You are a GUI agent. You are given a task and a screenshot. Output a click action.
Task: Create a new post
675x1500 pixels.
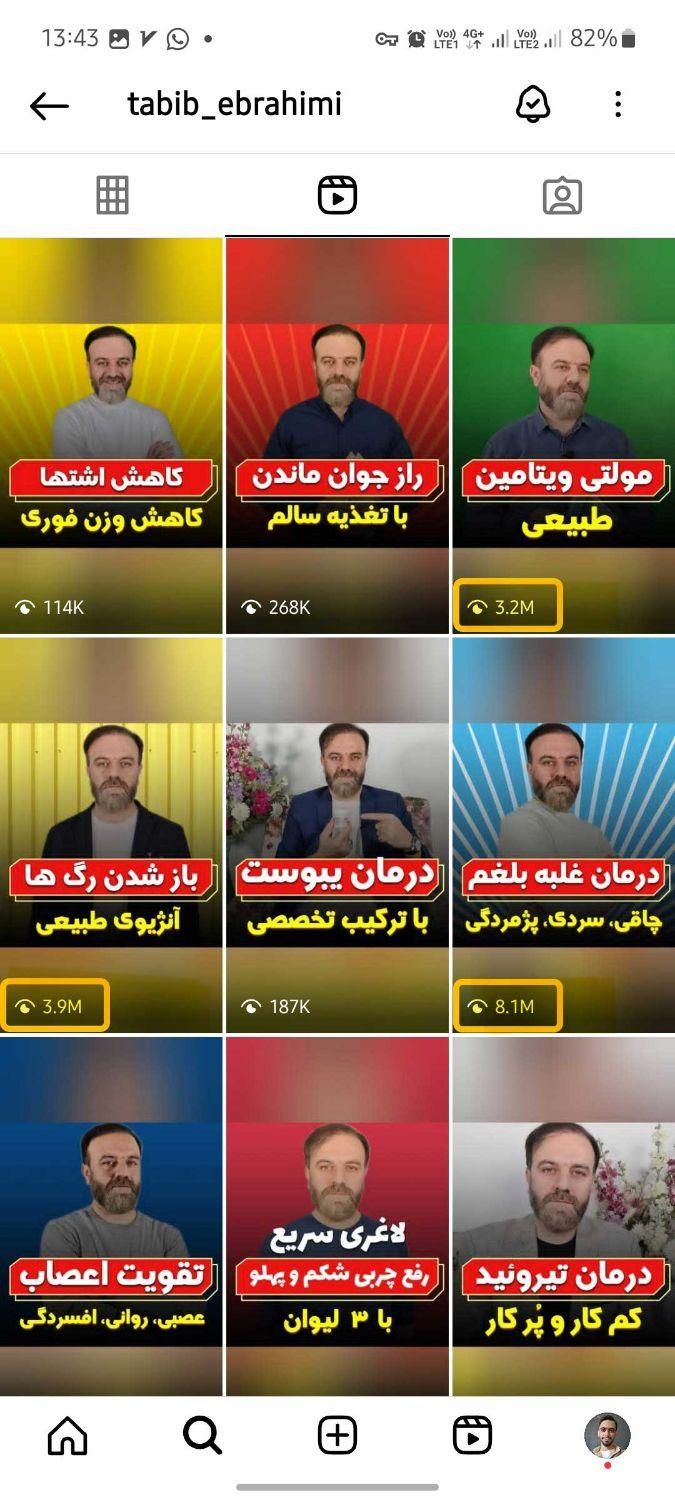pyautogui.click(x=337, y=1436)
